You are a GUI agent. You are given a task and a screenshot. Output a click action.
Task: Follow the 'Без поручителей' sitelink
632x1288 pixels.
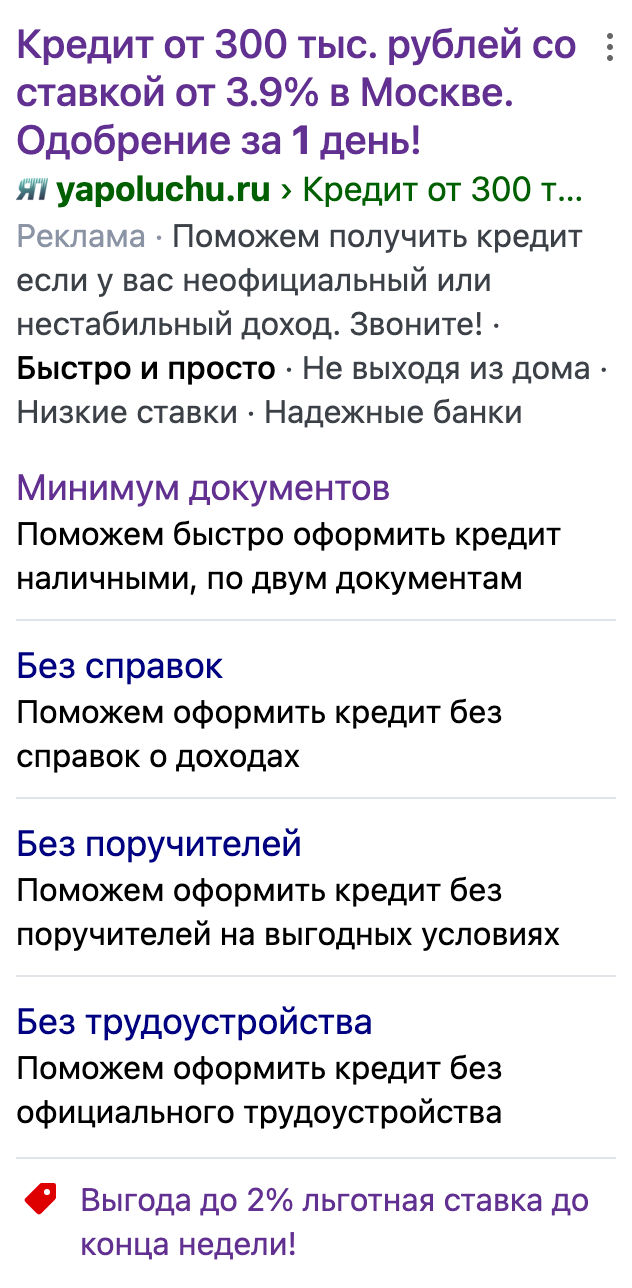pyautogui.click(x=159, y=844)
